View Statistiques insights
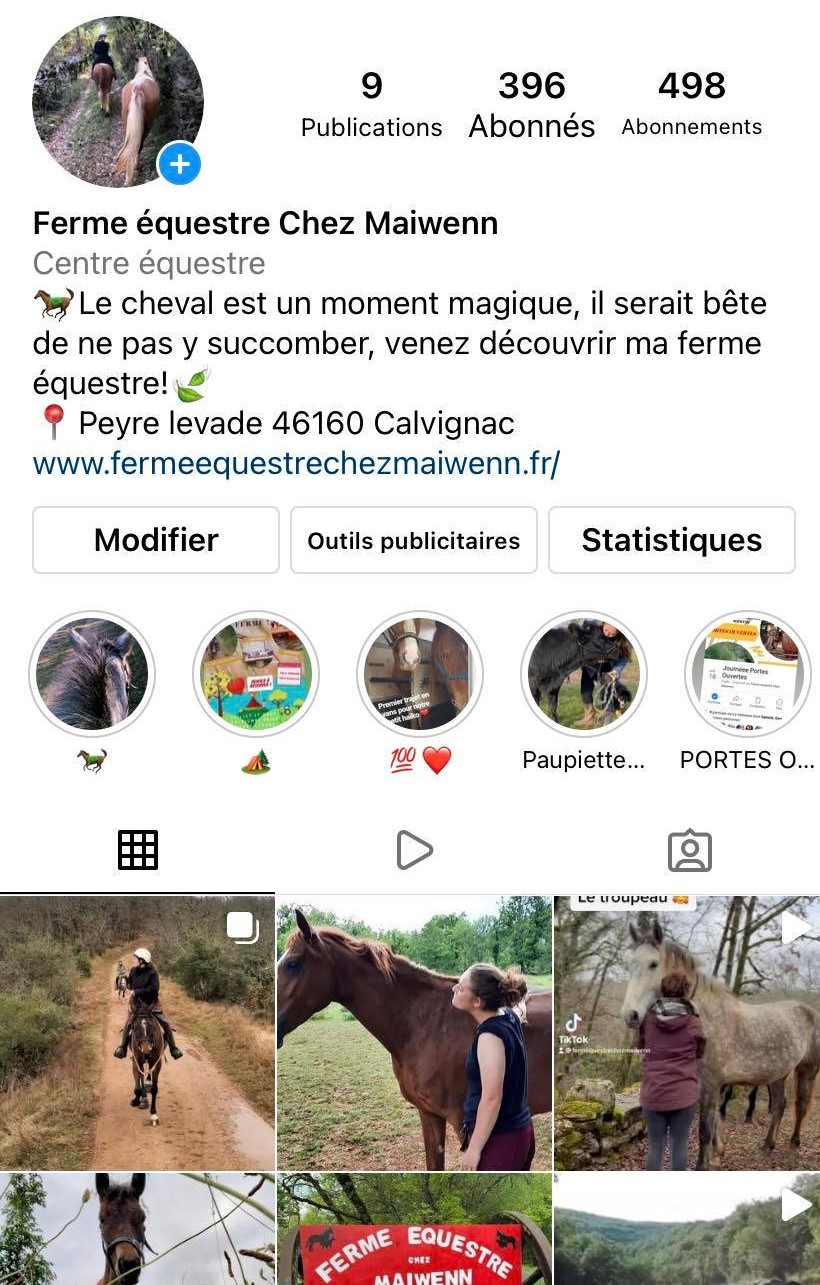 pos(671,540)
